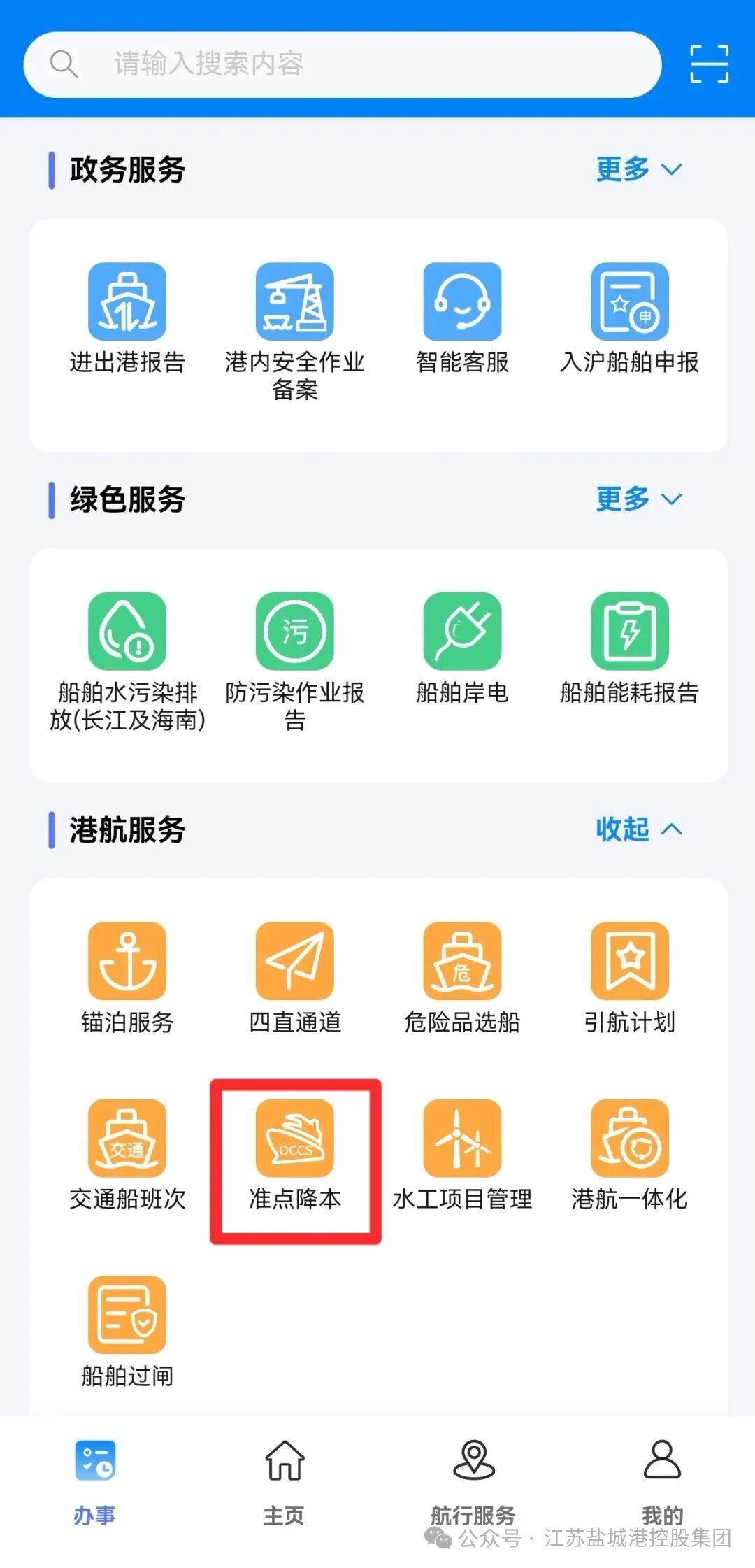
Task: Expand 更多 in 政务服务 section
Action: tap(638, 169)
